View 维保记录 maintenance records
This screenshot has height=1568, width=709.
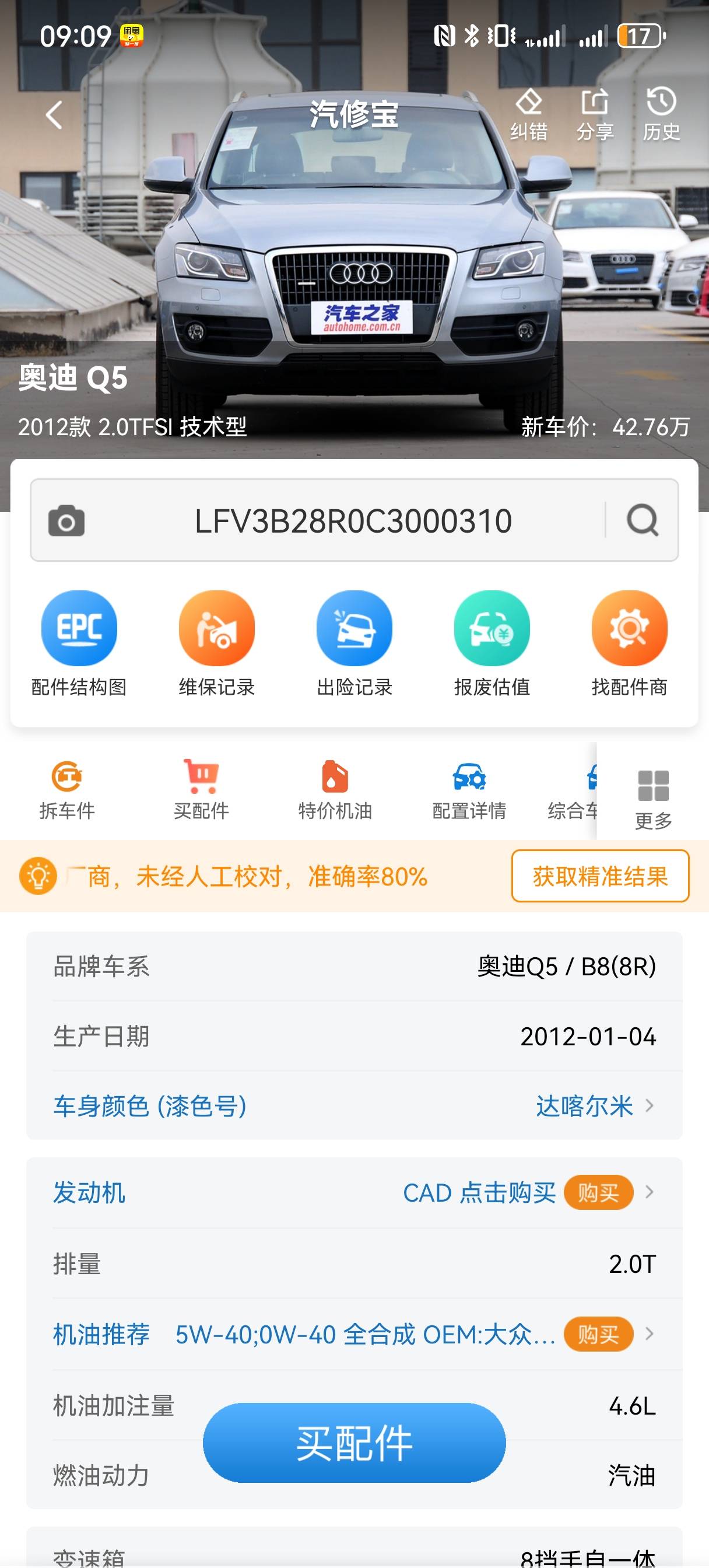coord(217,642)
